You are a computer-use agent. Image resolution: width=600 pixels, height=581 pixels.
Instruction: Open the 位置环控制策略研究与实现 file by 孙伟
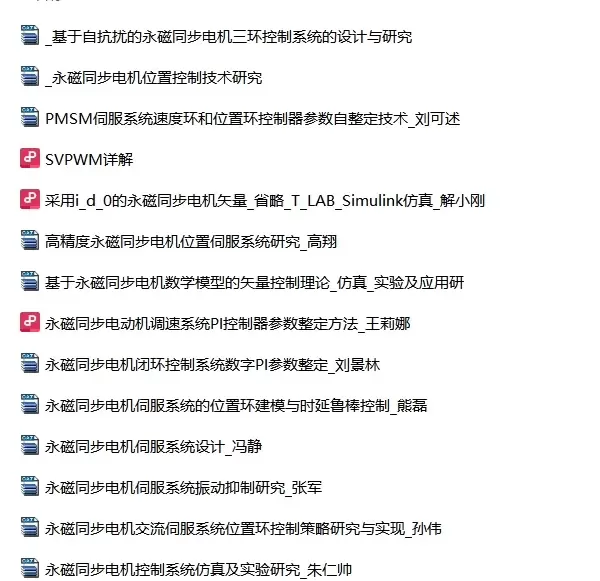(x=243, y=528)
